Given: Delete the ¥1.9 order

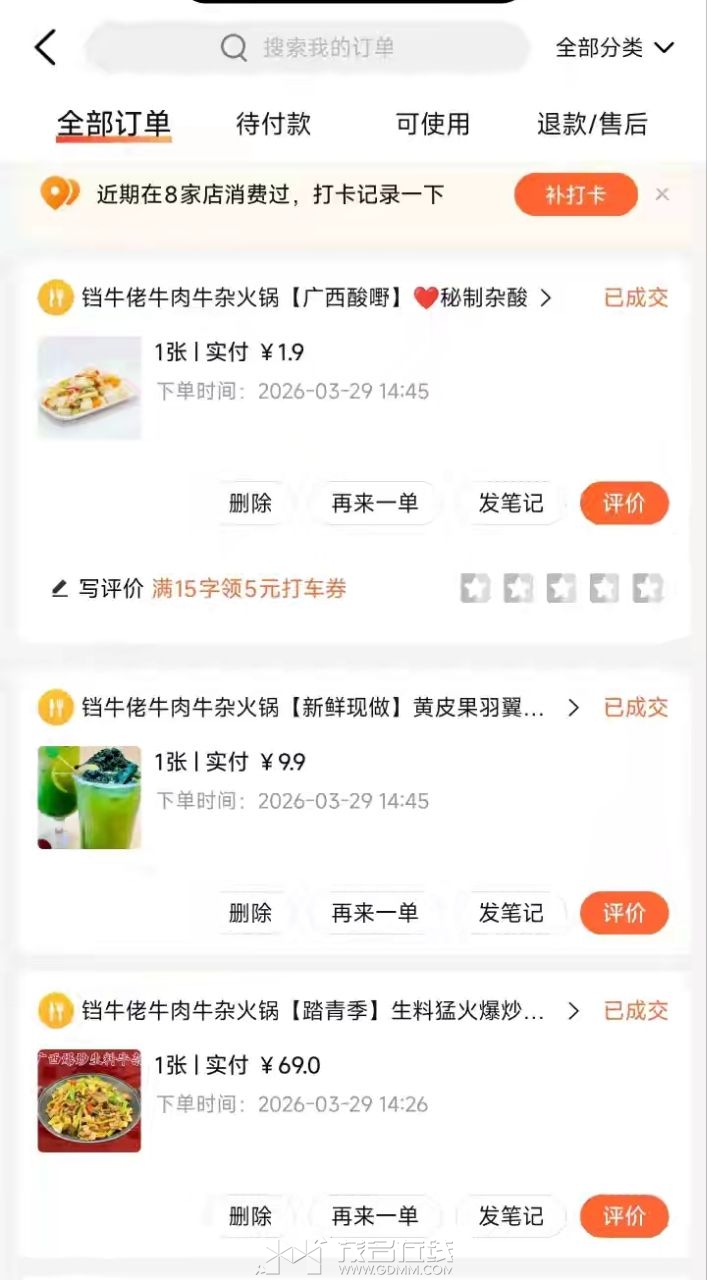Looking at the screenshot, I should tap(250, 503).
